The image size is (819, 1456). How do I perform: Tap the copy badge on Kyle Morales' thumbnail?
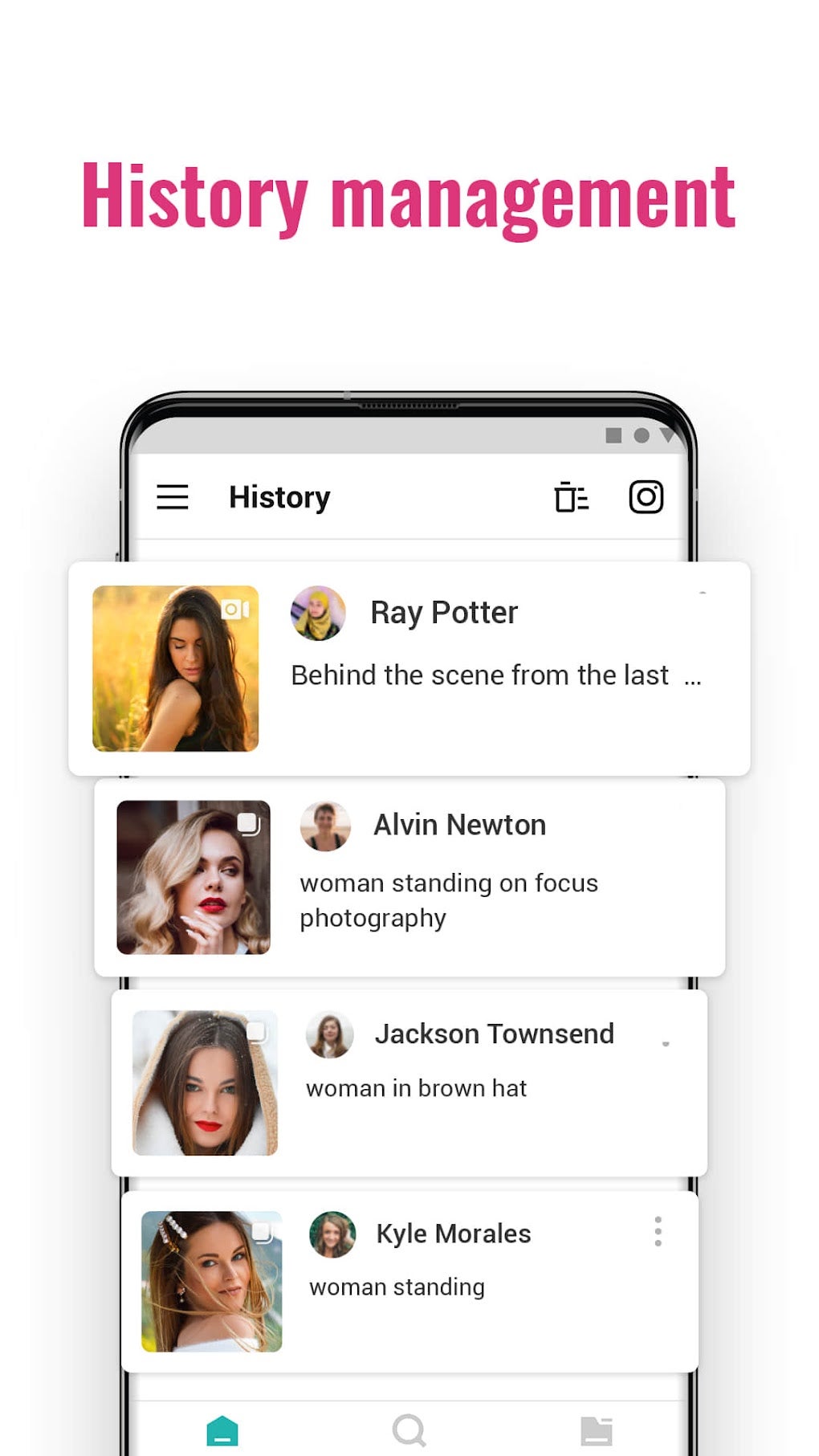[x=263, y=1229]
